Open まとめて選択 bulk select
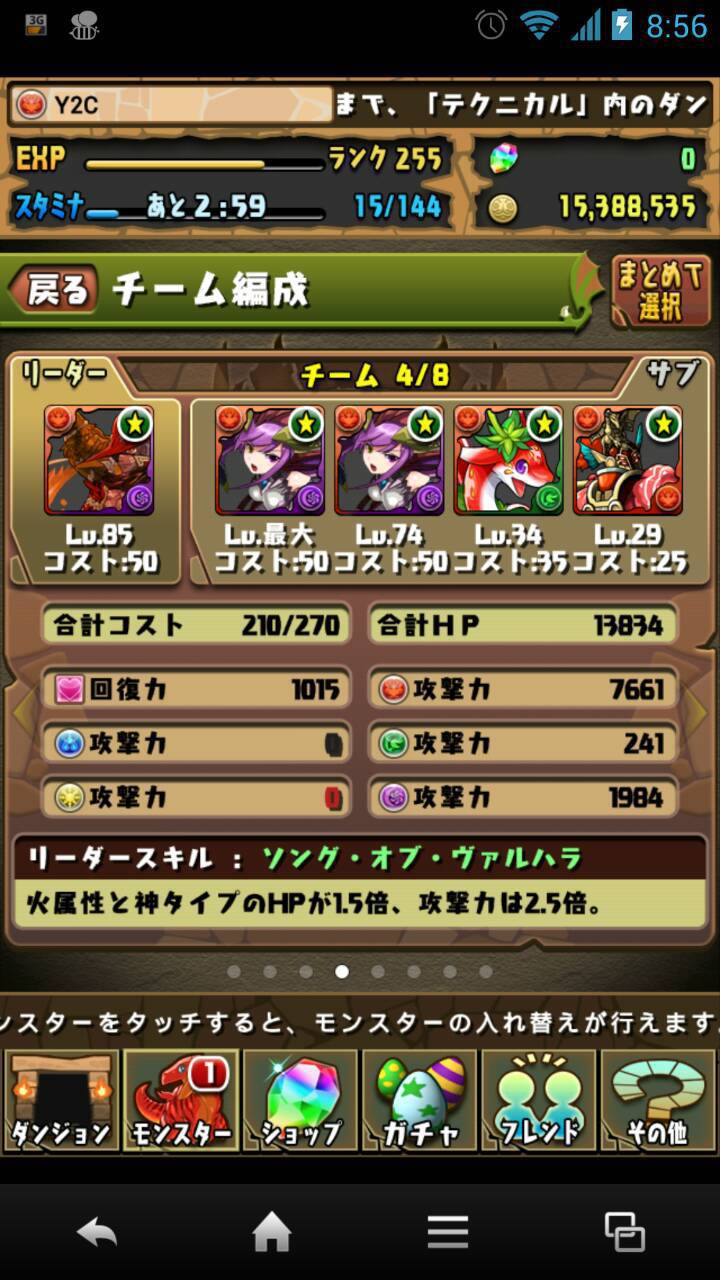 click(661, 291)
